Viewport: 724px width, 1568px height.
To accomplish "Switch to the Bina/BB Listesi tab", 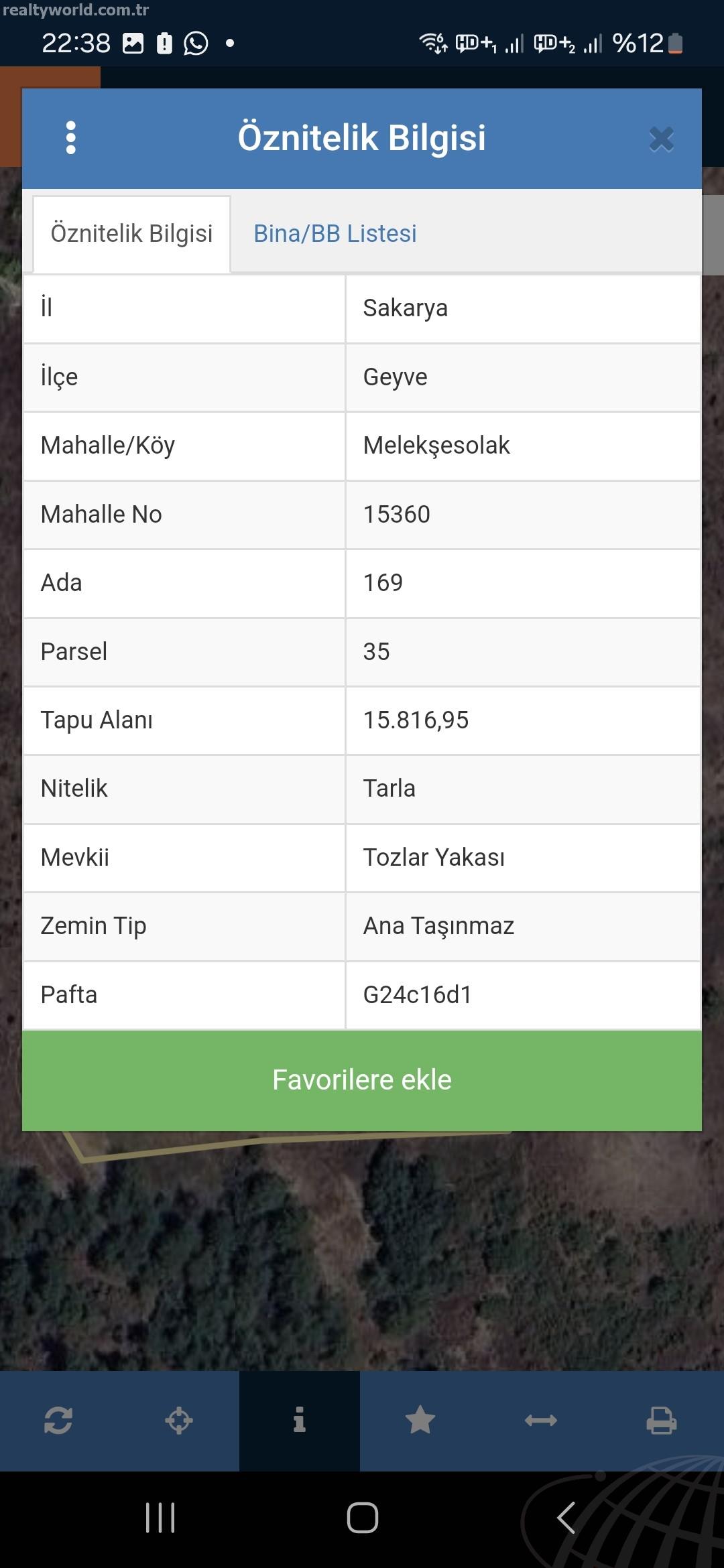I will click(335, 234).
